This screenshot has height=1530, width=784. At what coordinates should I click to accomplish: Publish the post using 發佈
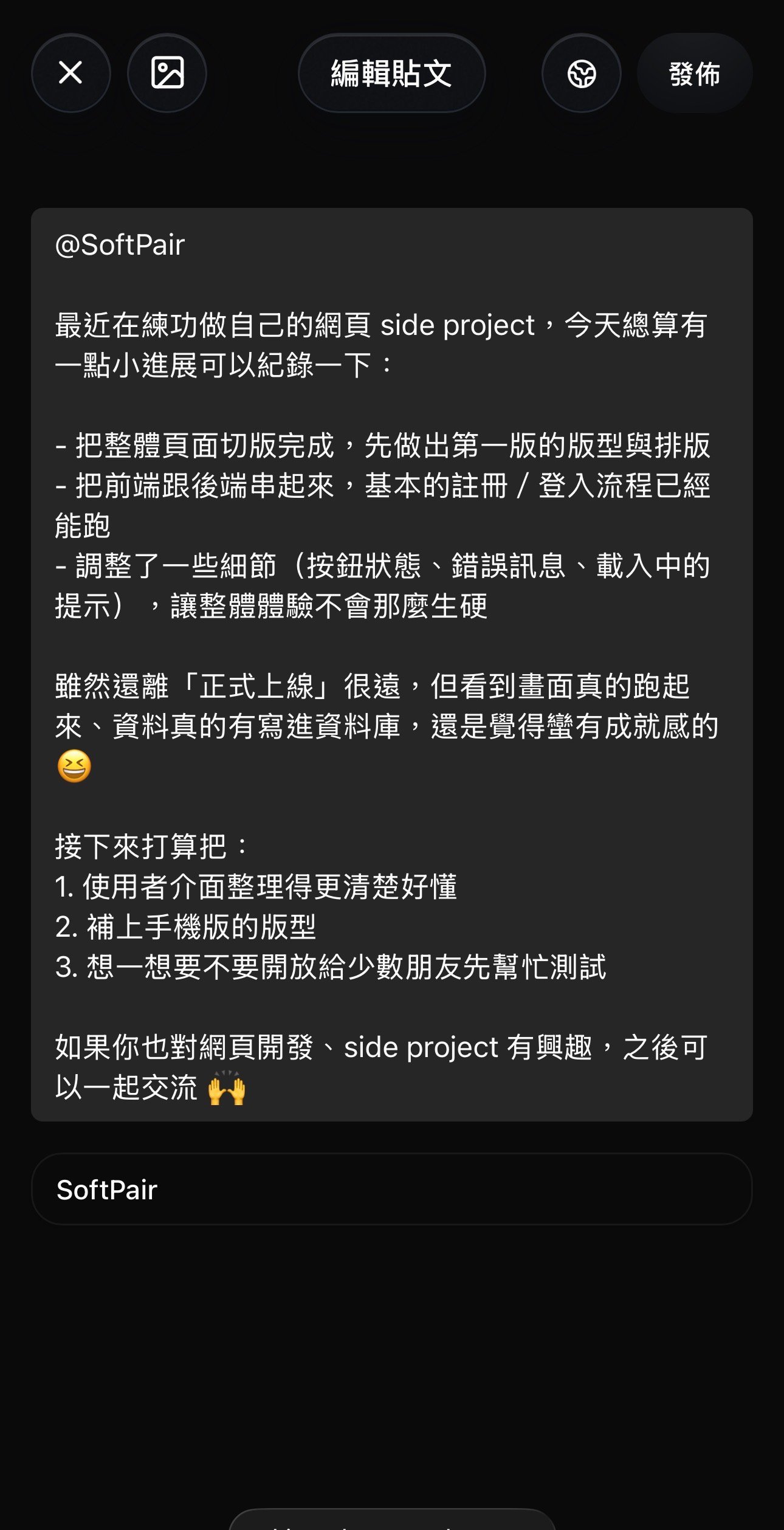(x=695, y=73)
